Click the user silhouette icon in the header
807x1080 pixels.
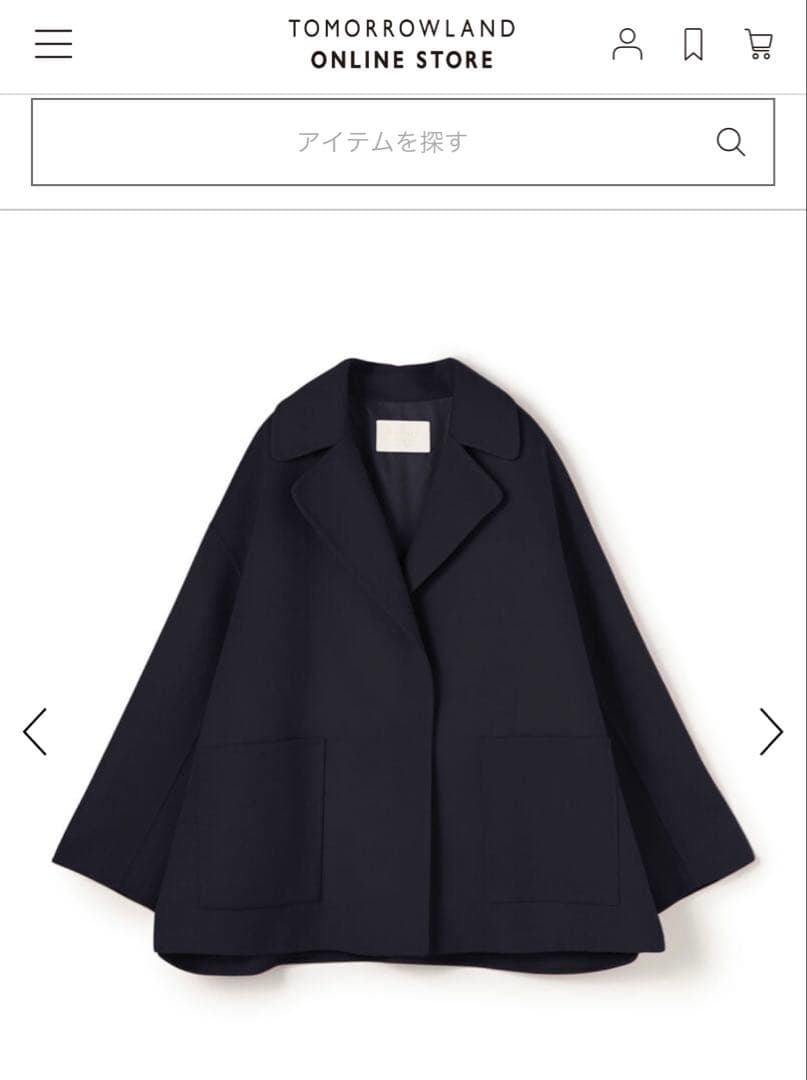628,44
